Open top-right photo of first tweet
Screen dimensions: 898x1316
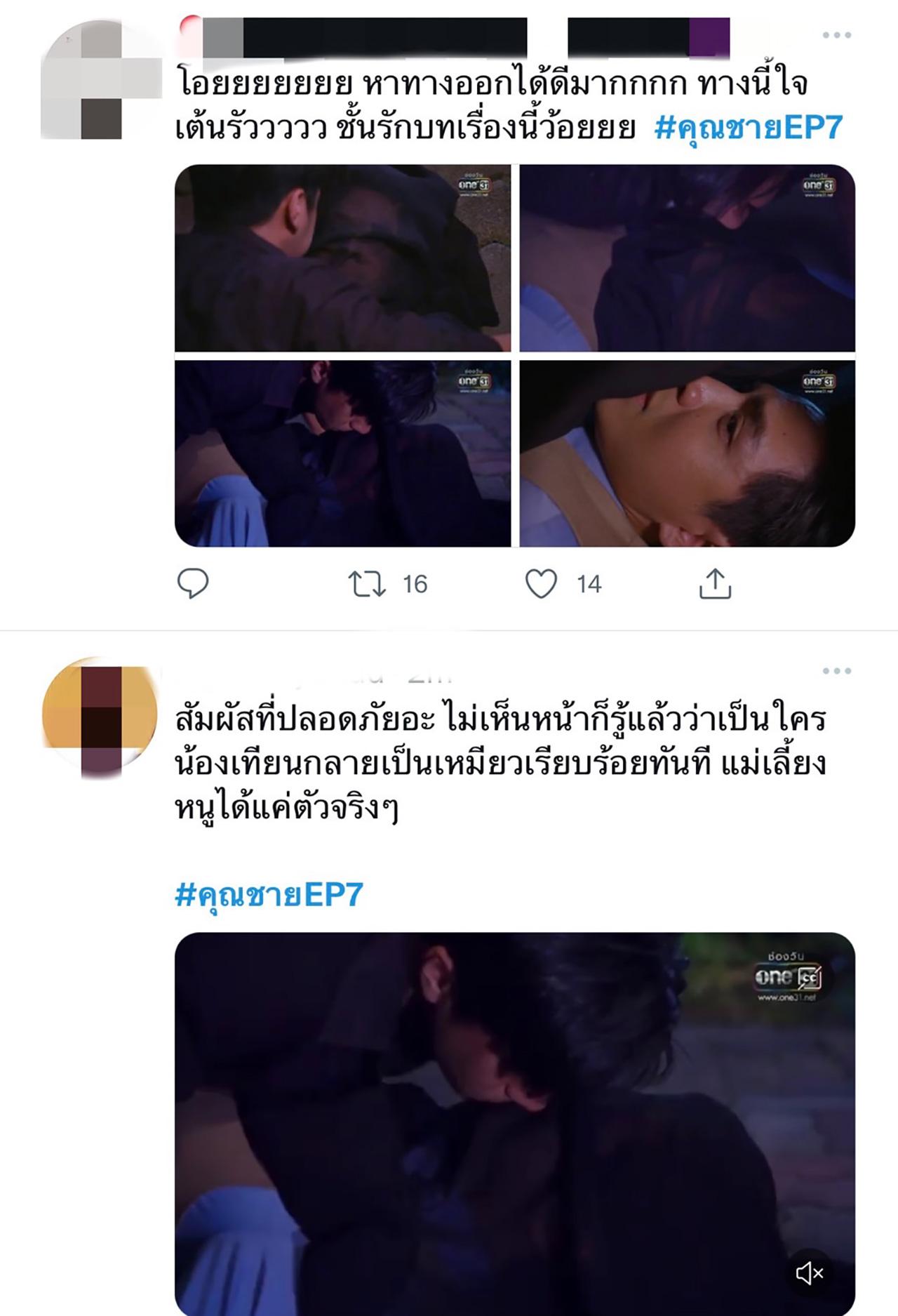[x=687, y=258]
